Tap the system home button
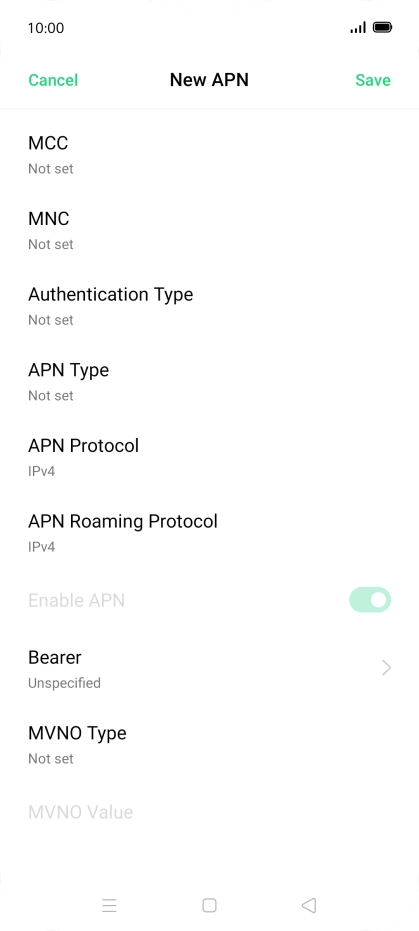 (209, 905)
